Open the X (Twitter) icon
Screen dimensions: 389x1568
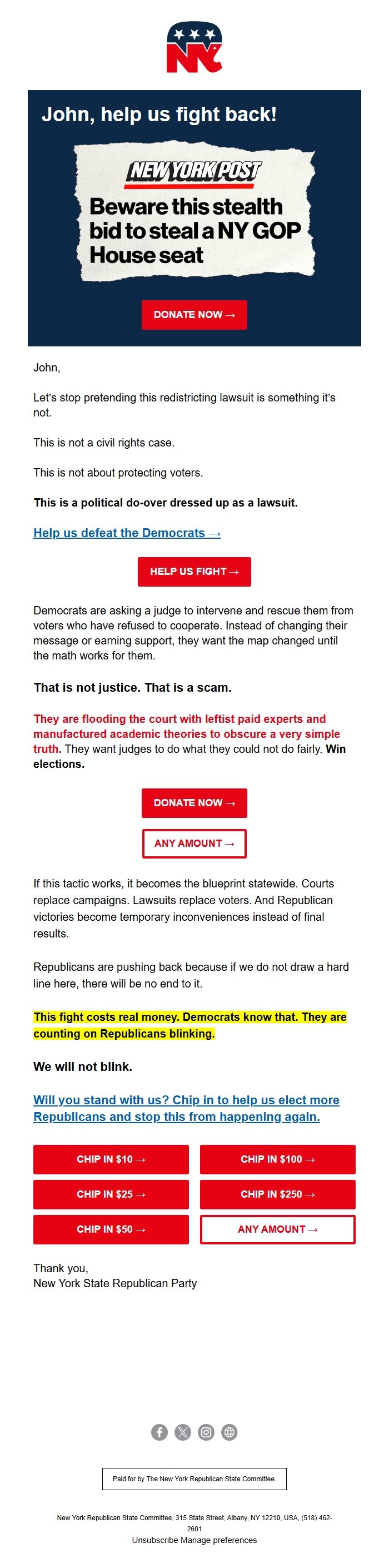(x=183, y=1432)
